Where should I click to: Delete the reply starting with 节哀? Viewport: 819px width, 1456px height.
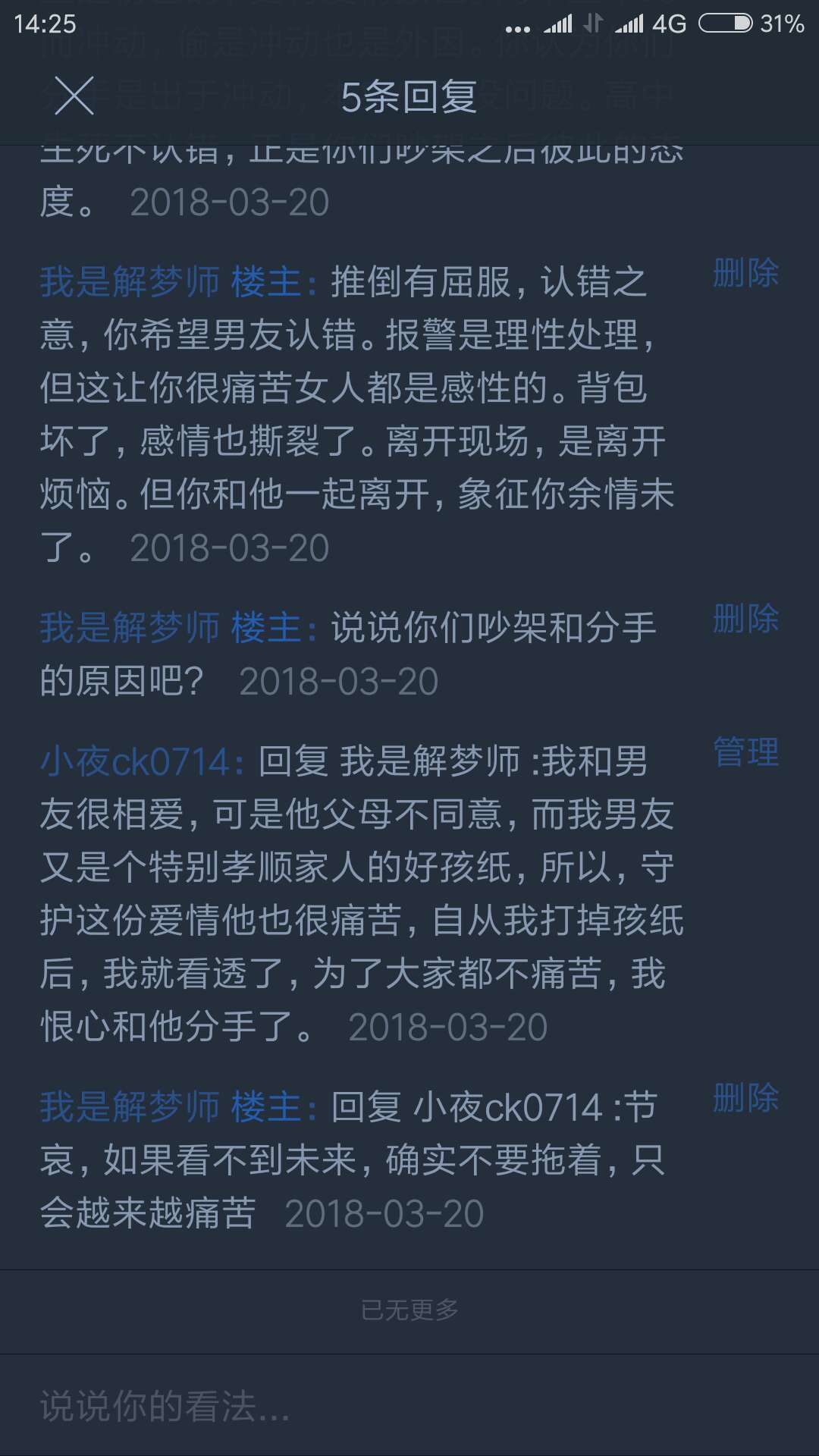click(x=745, y=1099)
